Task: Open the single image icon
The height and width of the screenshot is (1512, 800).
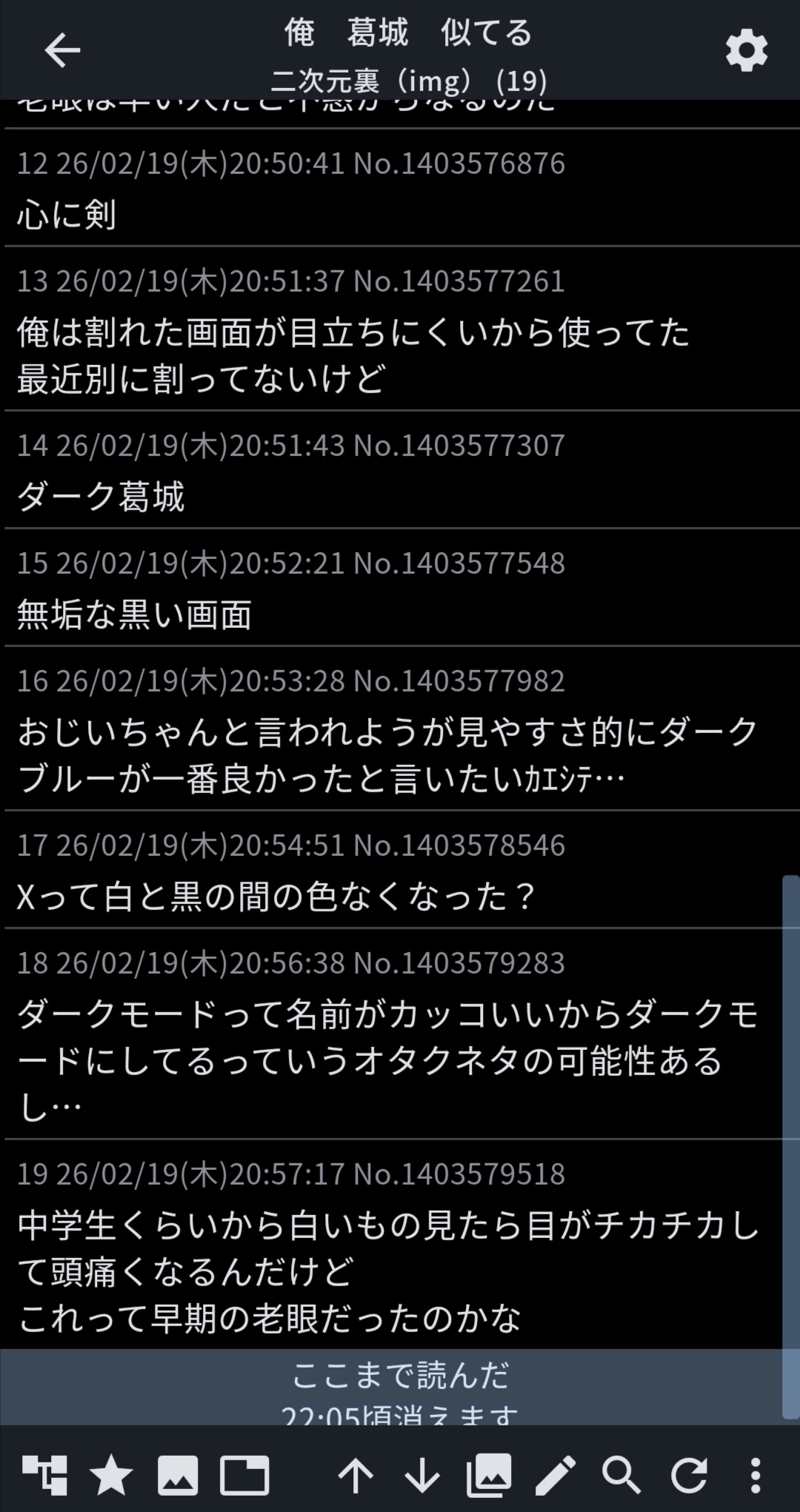Action: pos(178,1475)
